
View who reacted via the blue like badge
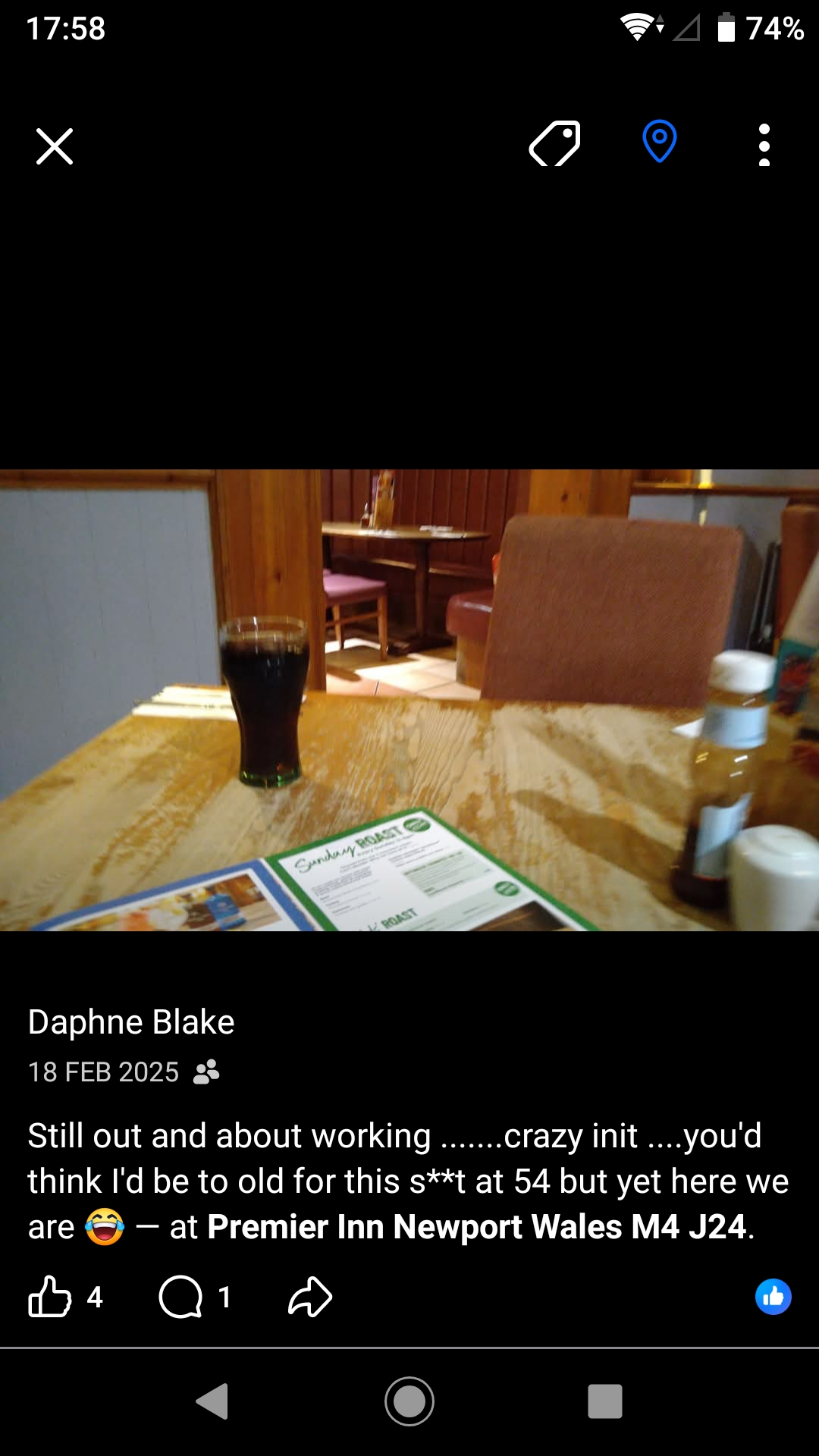pos(773,1297)
